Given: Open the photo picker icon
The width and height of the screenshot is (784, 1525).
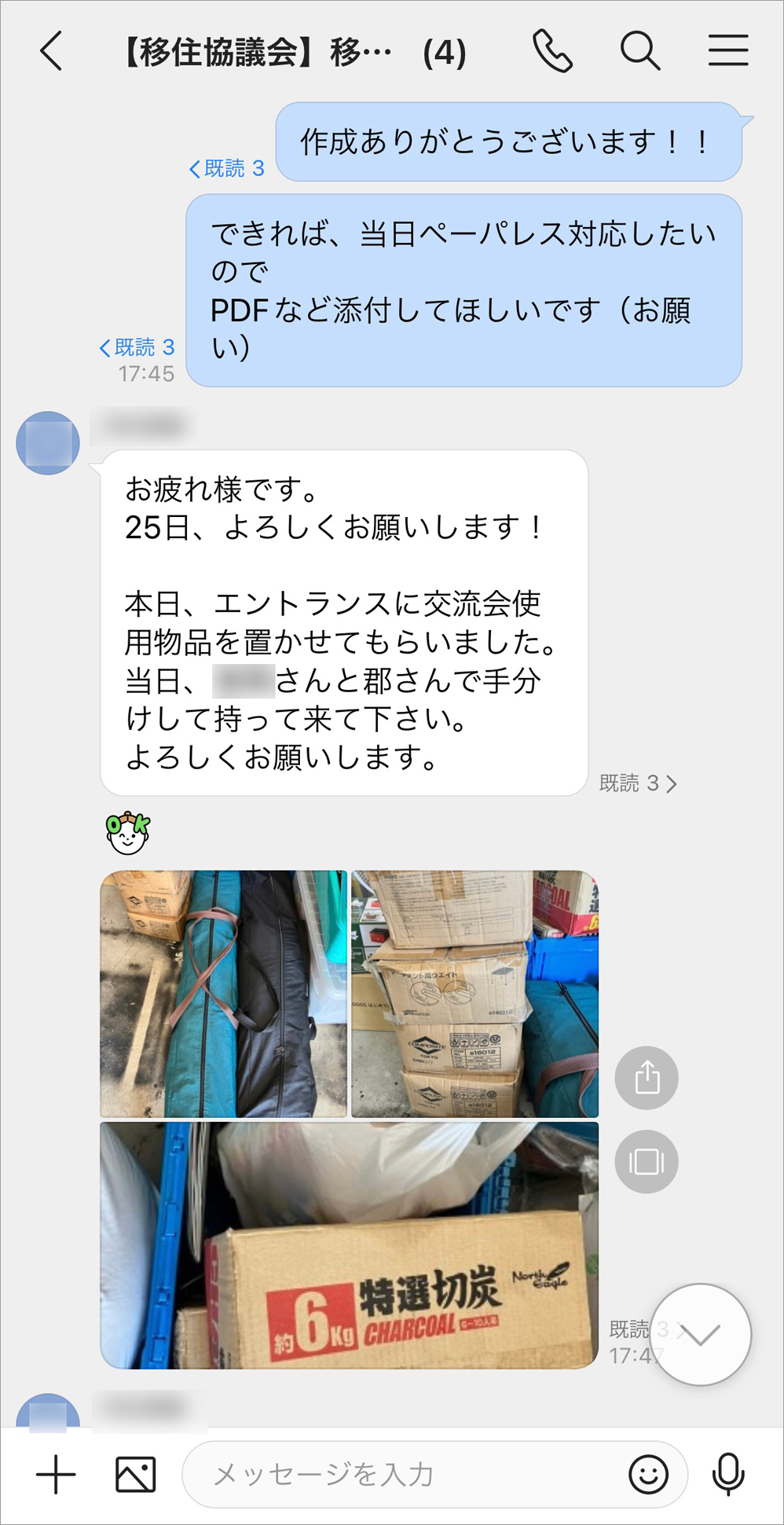Looking at the screenshot, I should (x=135, y=1474).
